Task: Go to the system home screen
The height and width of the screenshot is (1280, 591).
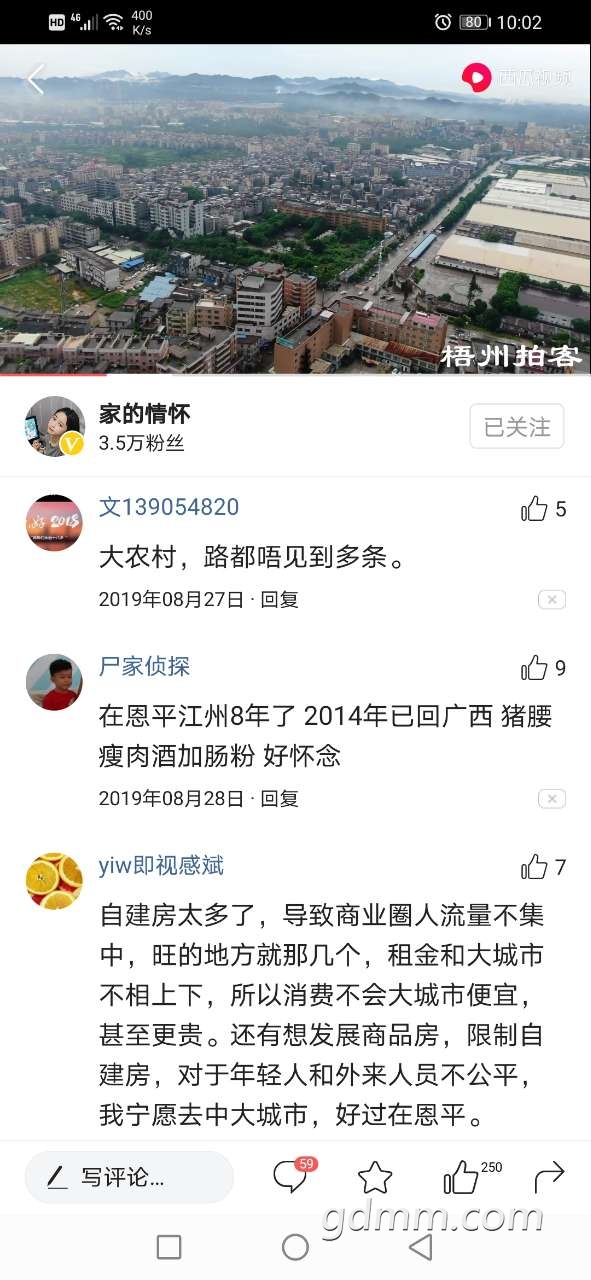Action: tap(295, 1247)
